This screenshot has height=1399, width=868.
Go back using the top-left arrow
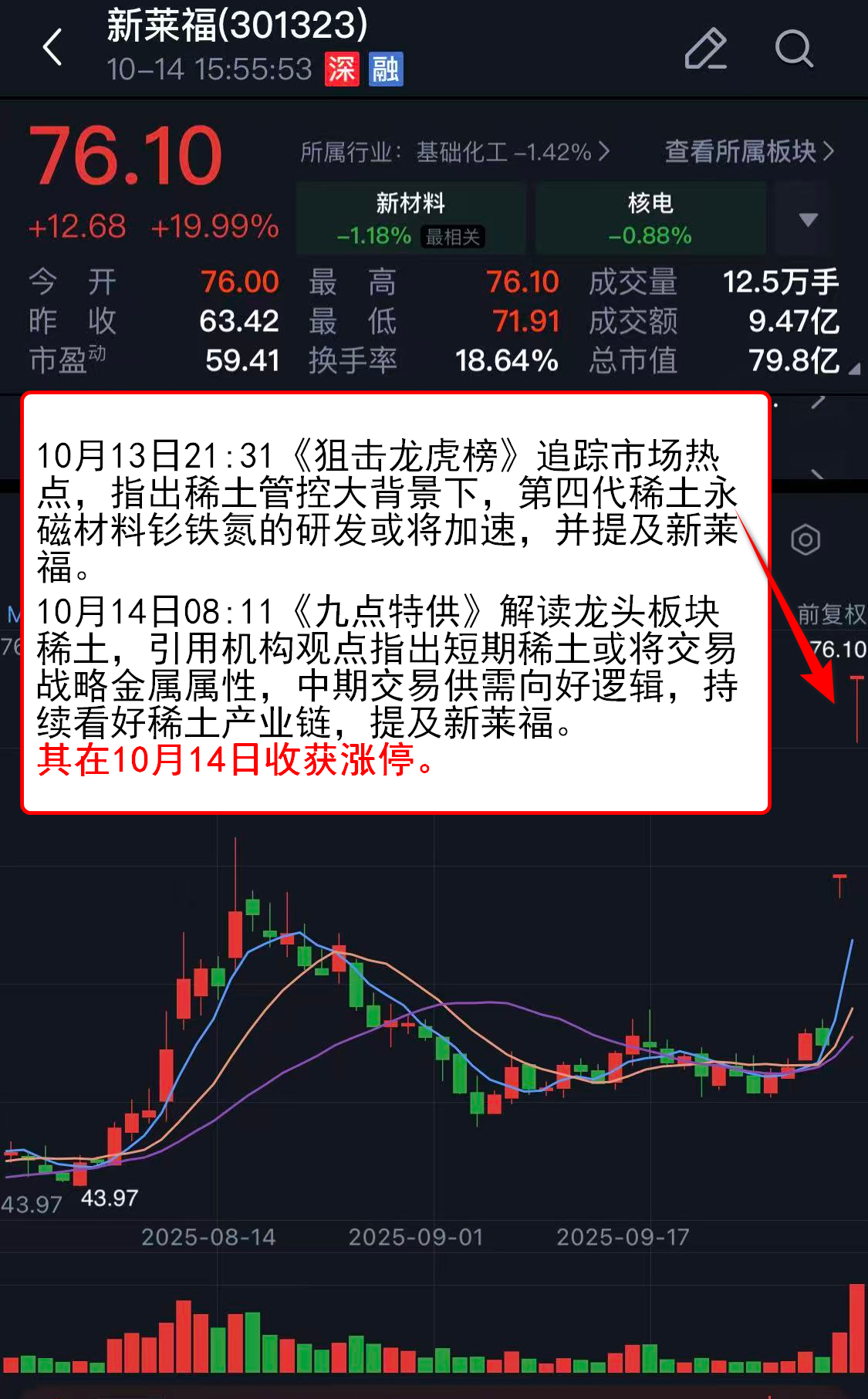pyautogui.click(x=52, y=48)
